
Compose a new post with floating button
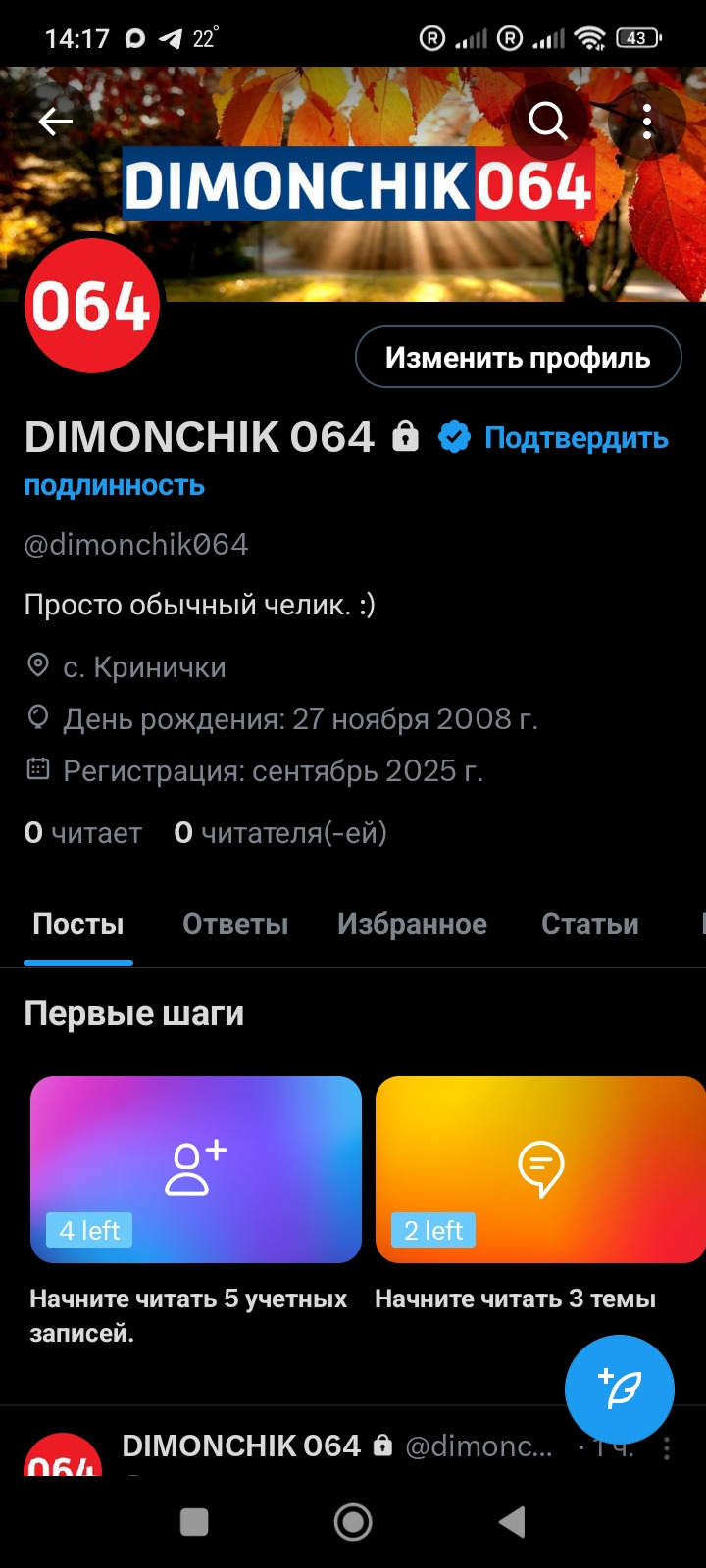click(x=620, y=1389)
